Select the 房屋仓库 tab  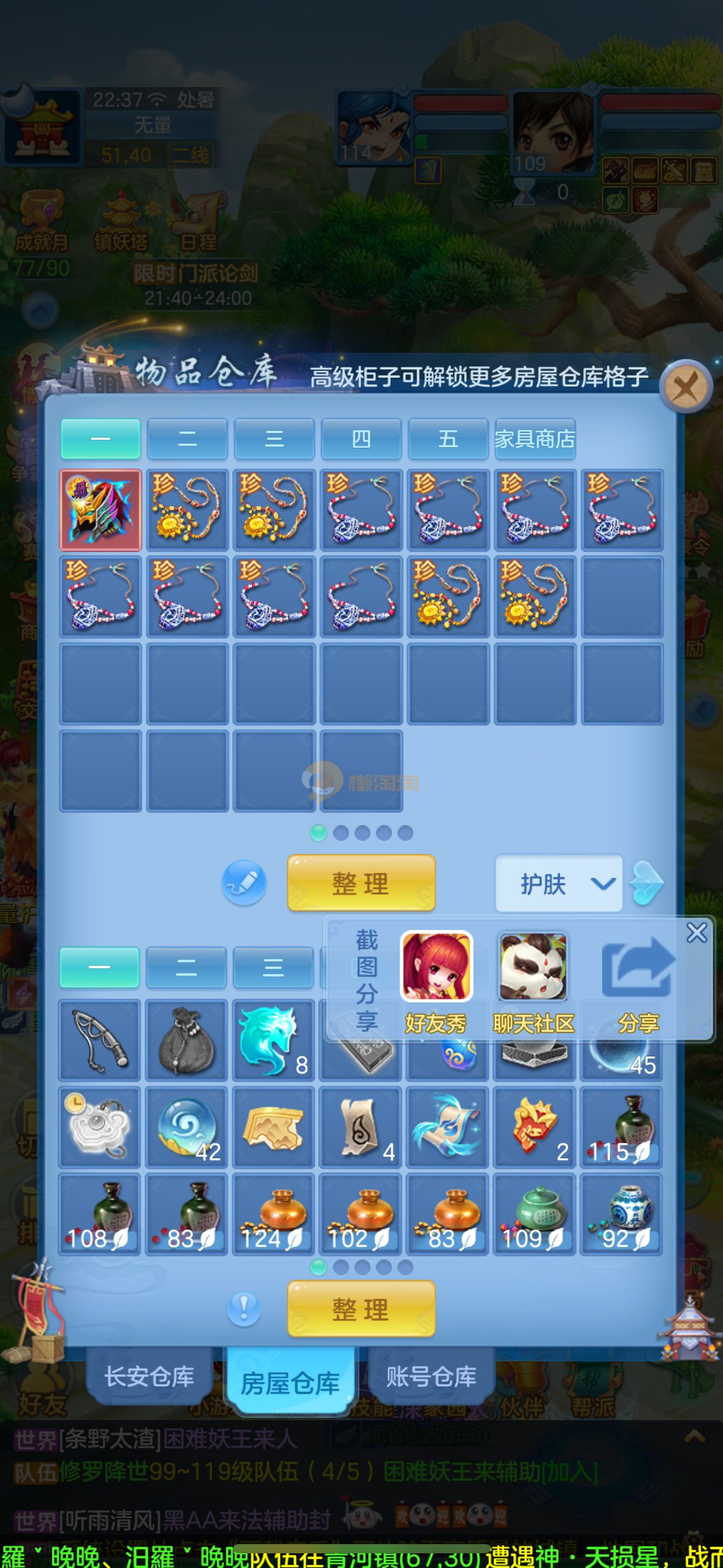pos(290,1383)
